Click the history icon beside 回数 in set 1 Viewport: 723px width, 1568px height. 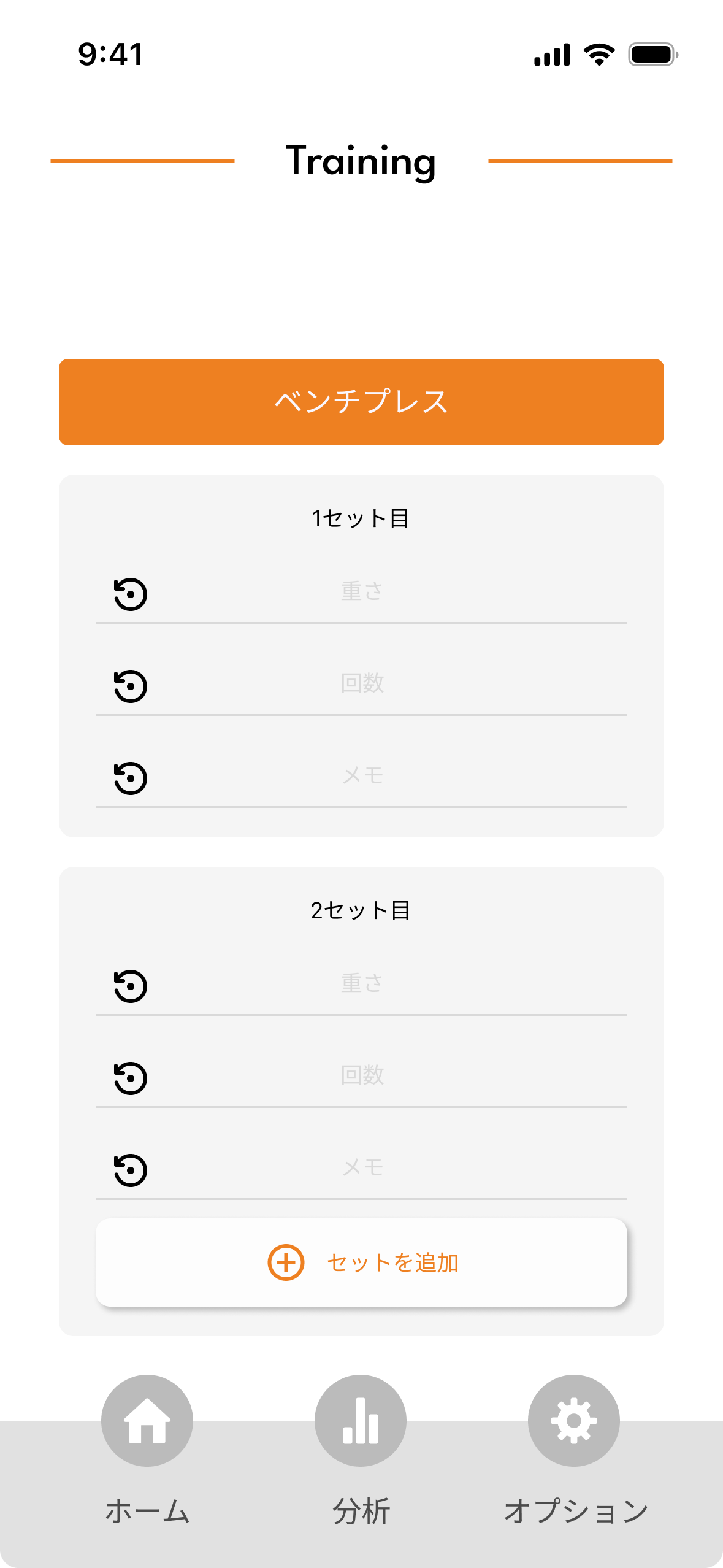coord(129,687)
